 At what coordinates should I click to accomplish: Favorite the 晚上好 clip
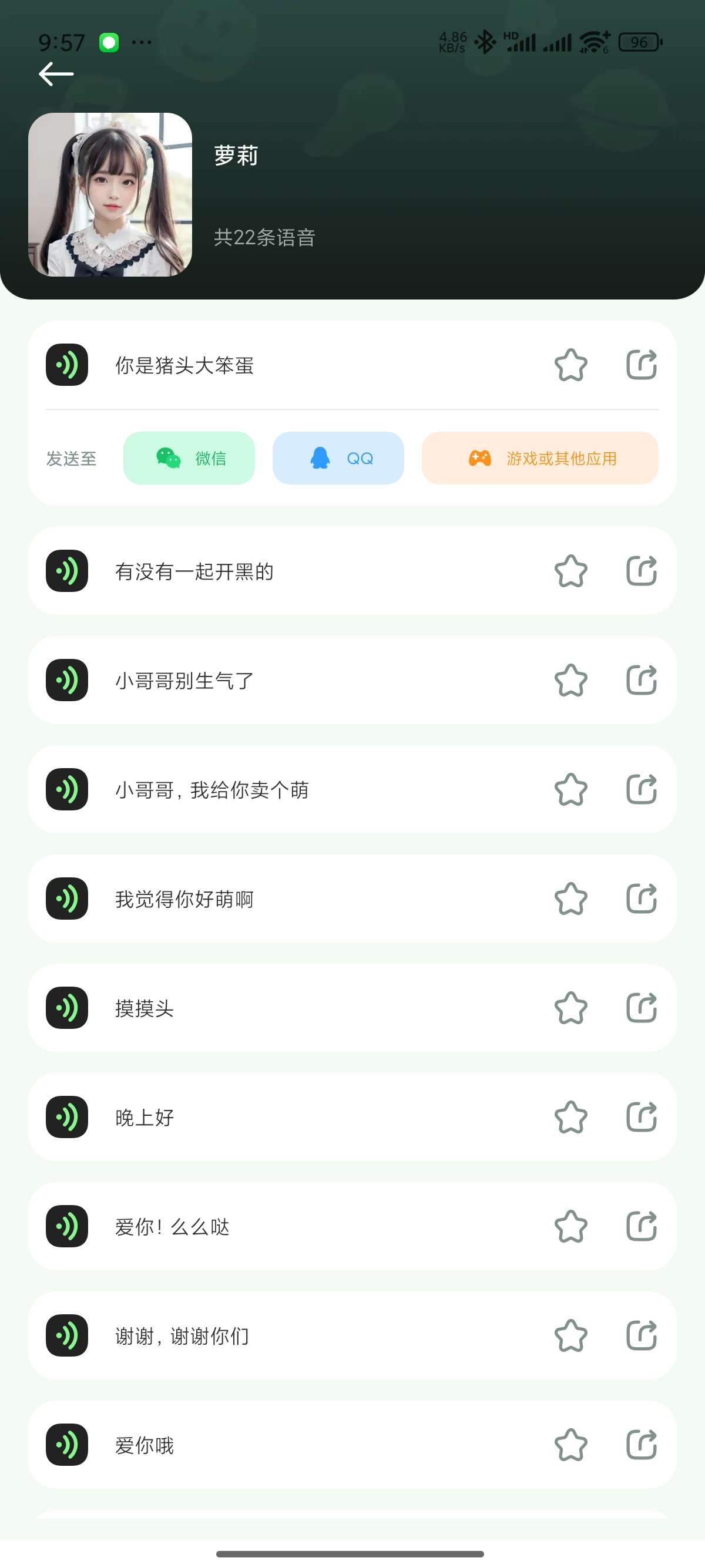[x=570, y=1117]
